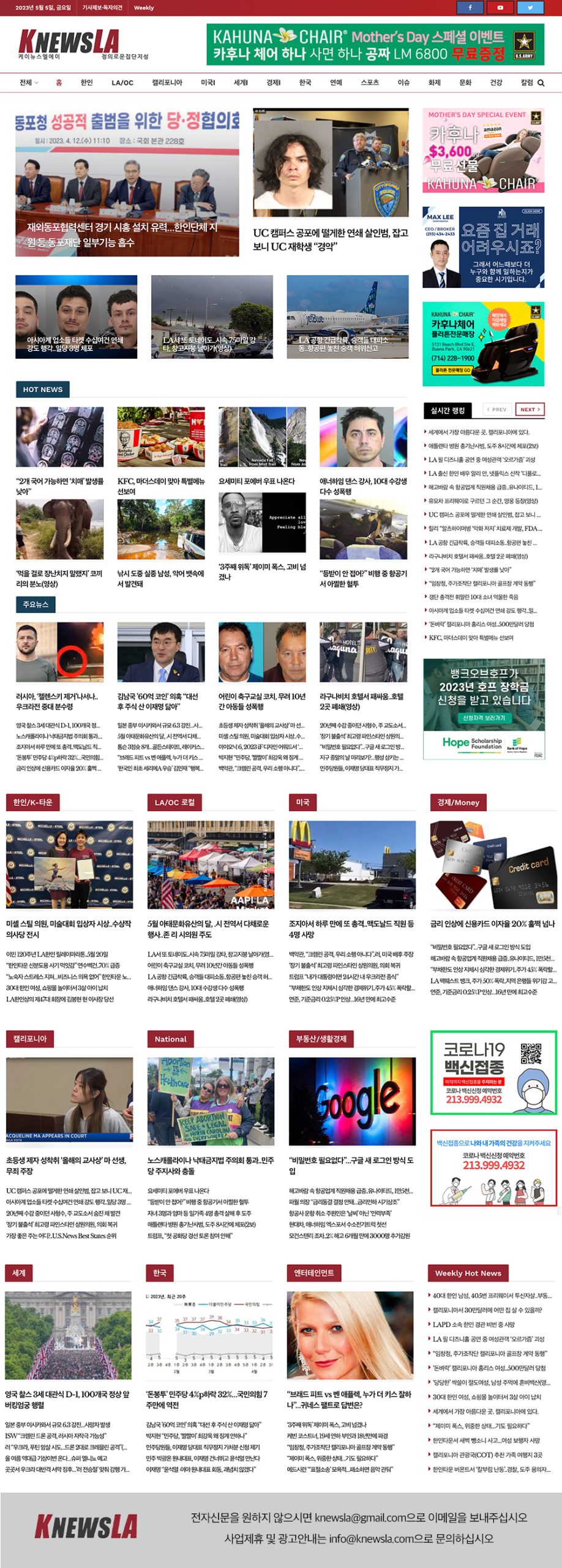Open the UC 캠퍼스 연쇄 살인범 article
562x1568 pixels.
[x=330, y=239]
